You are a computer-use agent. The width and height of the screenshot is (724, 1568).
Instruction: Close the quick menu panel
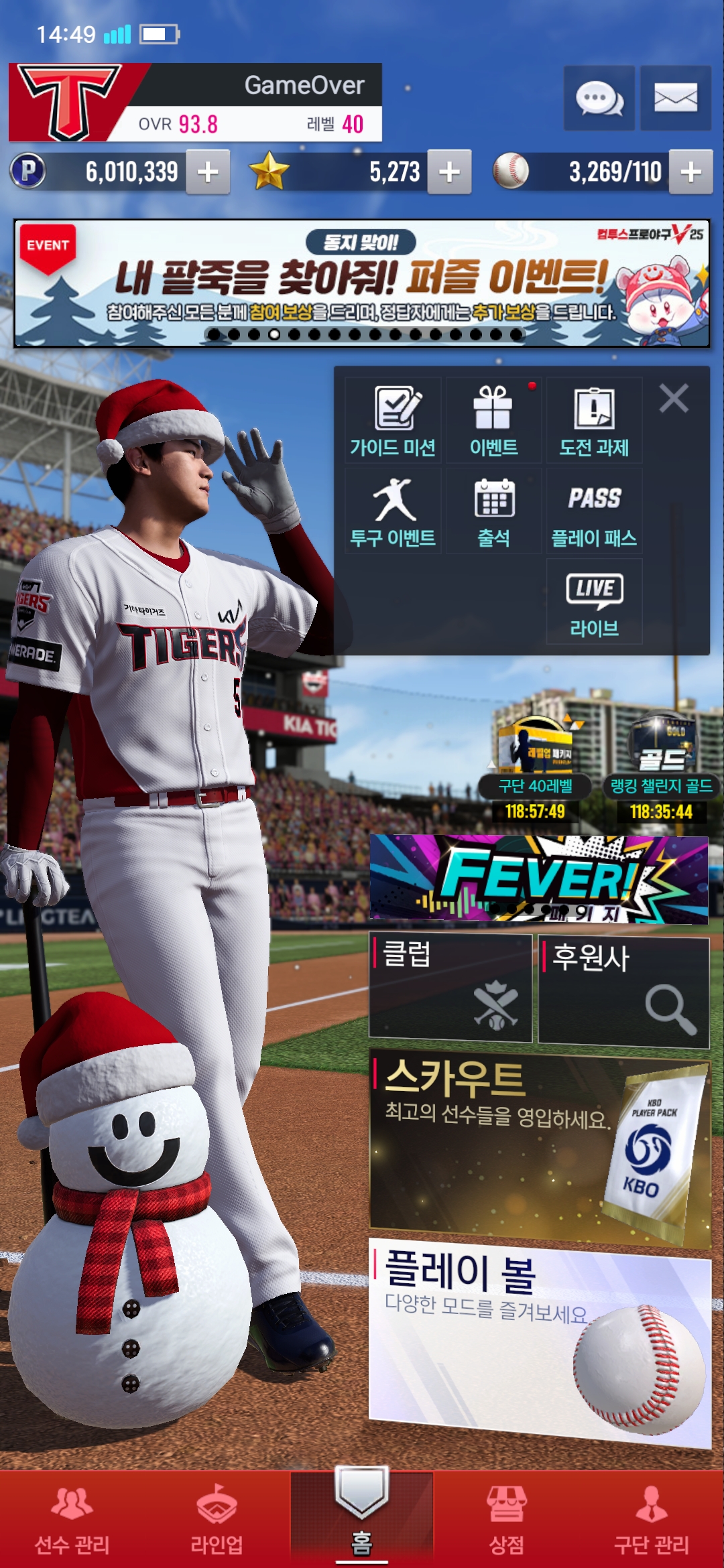(674, 399)
